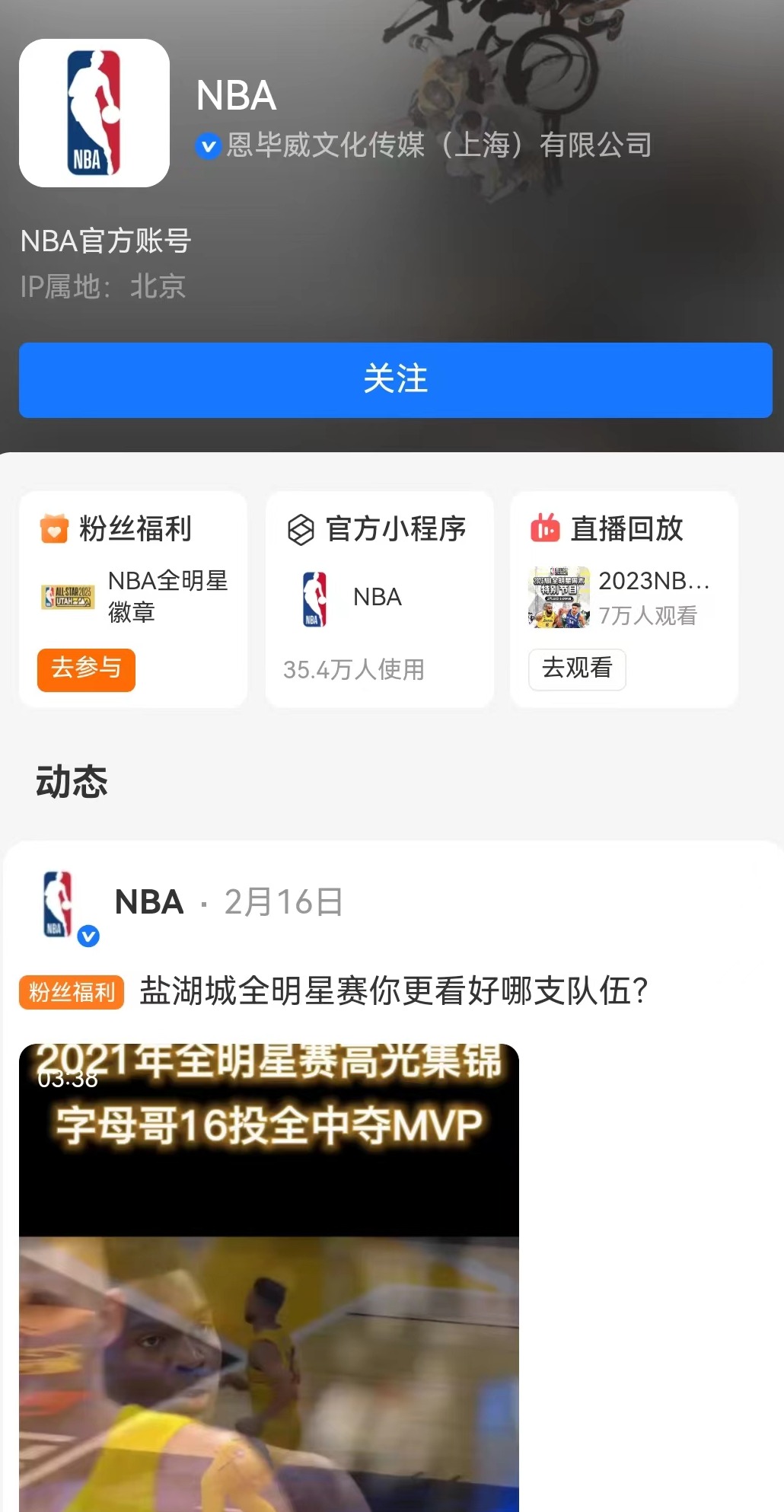This screenshot has height=1512, width=784.
Task: Follow the NBA account with 关注
Action: coord(395,380)
